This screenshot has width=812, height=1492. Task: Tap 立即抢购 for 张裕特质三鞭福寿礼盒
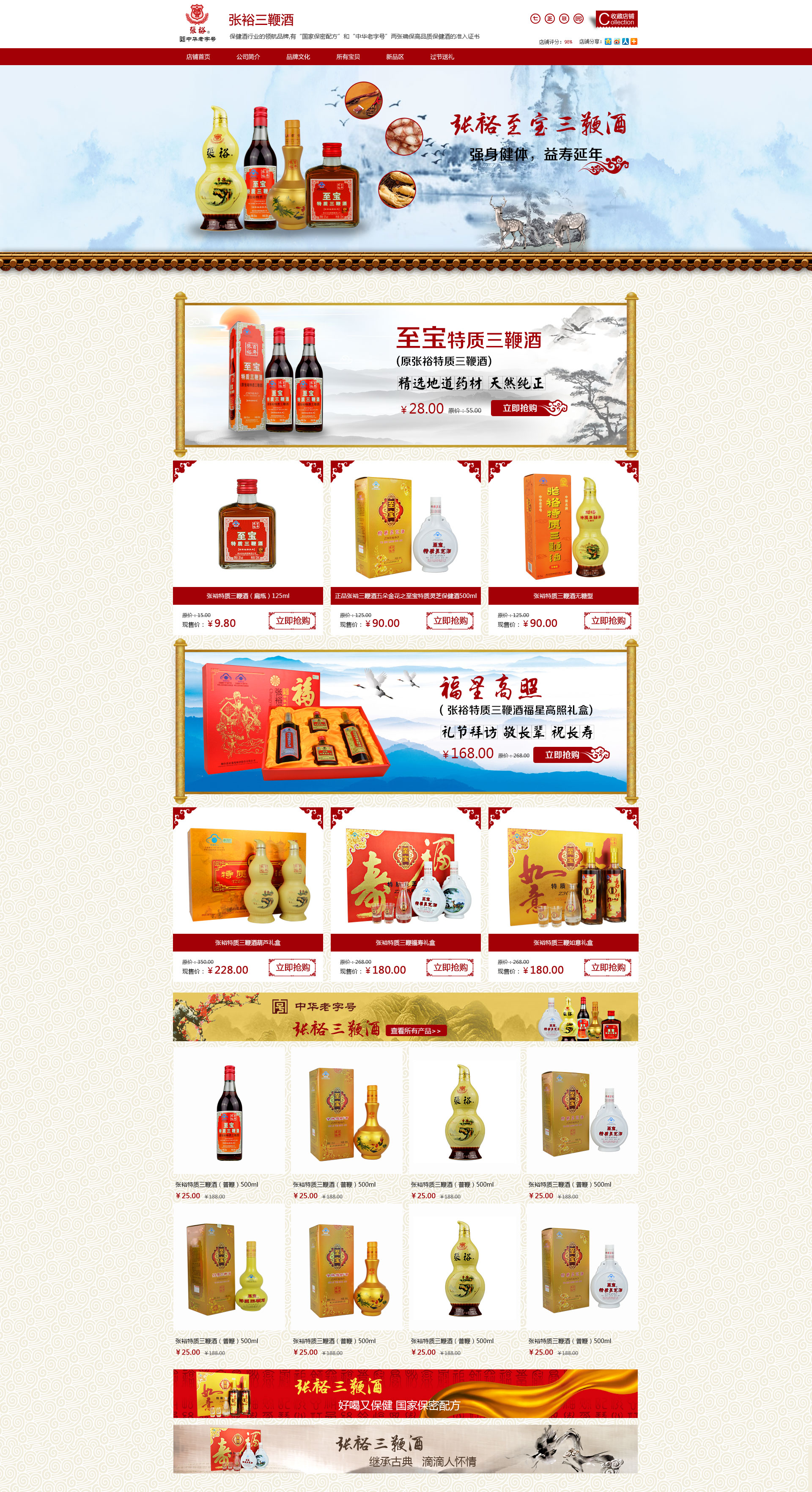click(450, 967)
